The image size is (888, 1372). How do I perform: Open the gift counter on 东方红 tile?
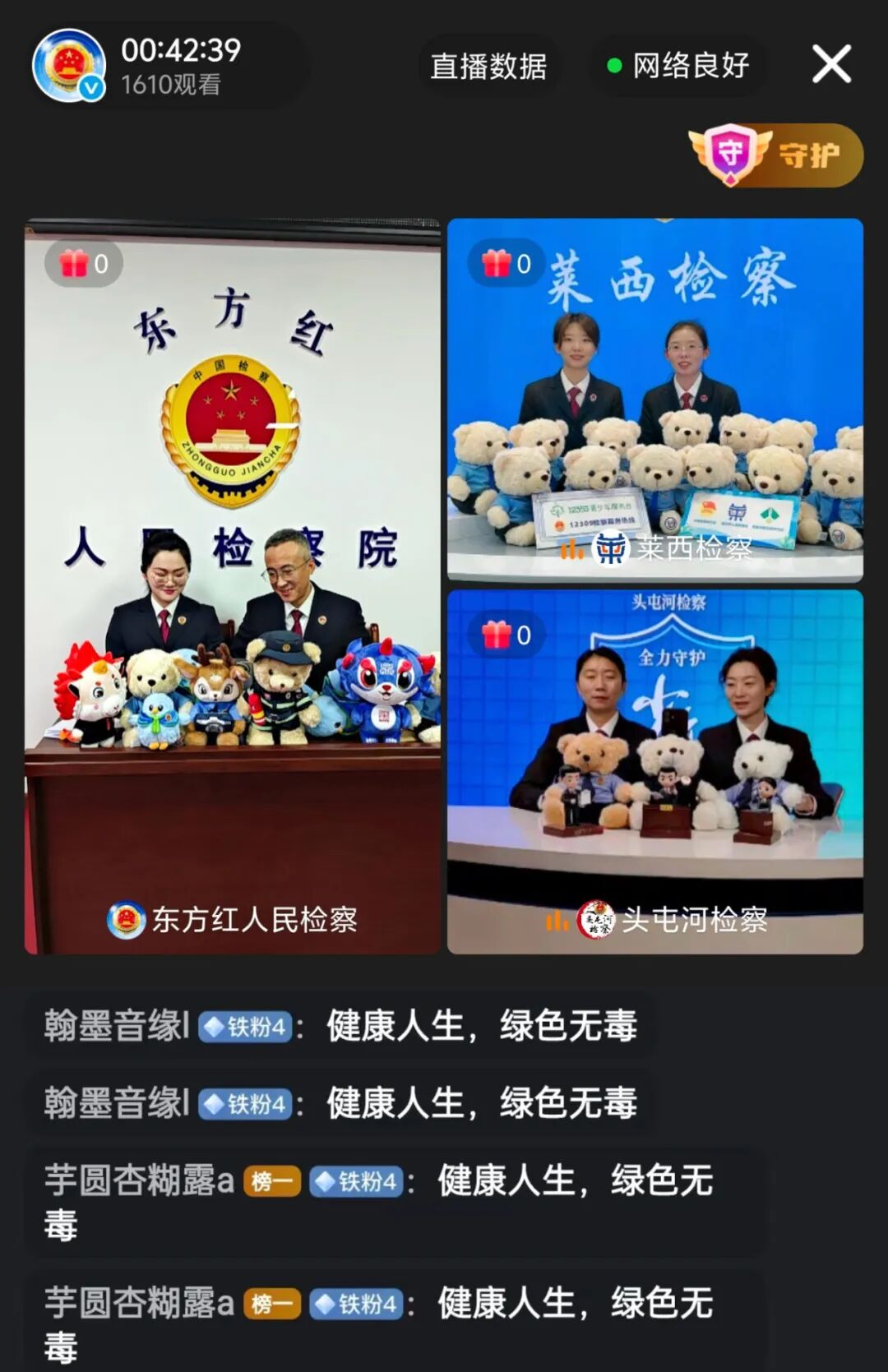point(84,264)
